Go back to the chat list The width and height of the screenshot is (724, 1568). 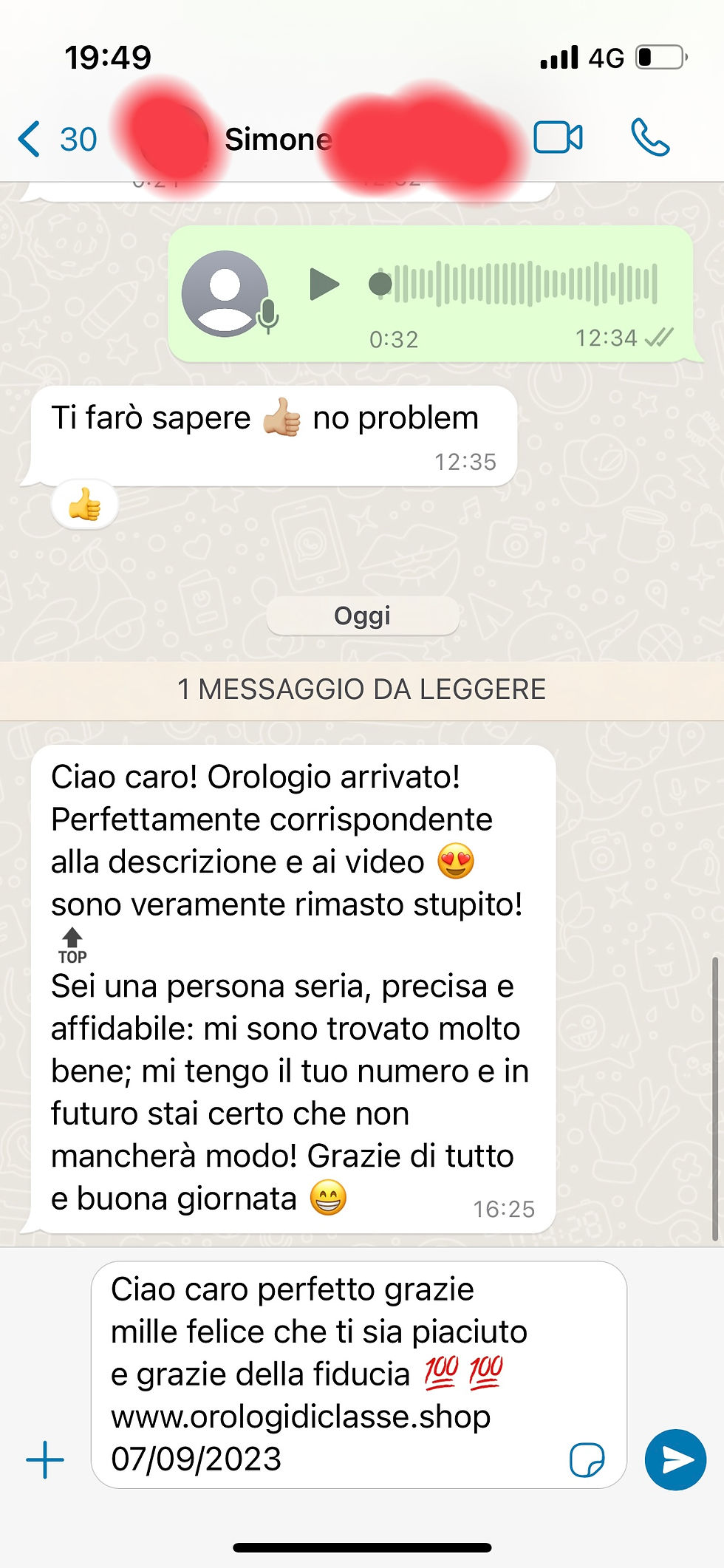pos(56,139)
